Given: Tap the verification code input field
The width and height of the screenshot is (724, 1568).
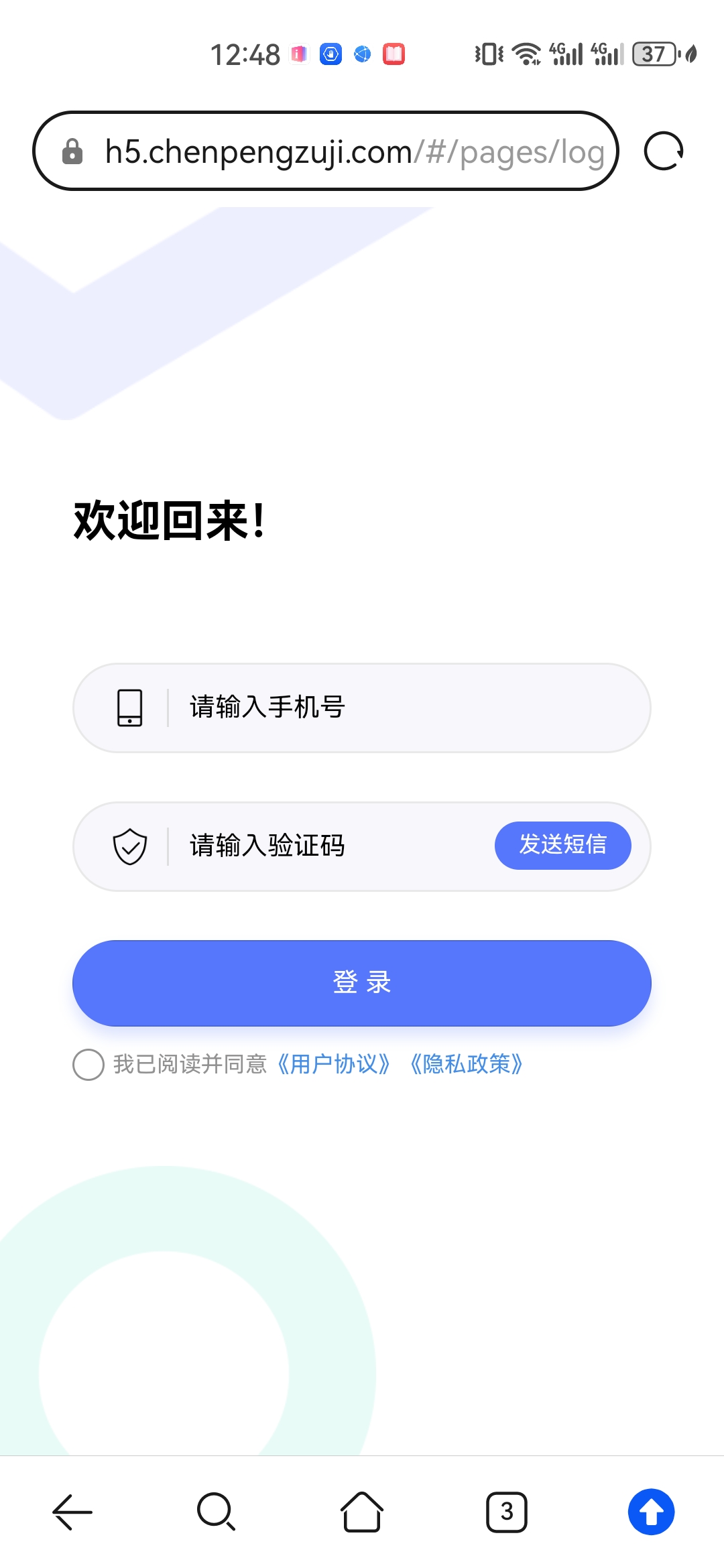Looking at the screenshot, I should coord(335,846).
